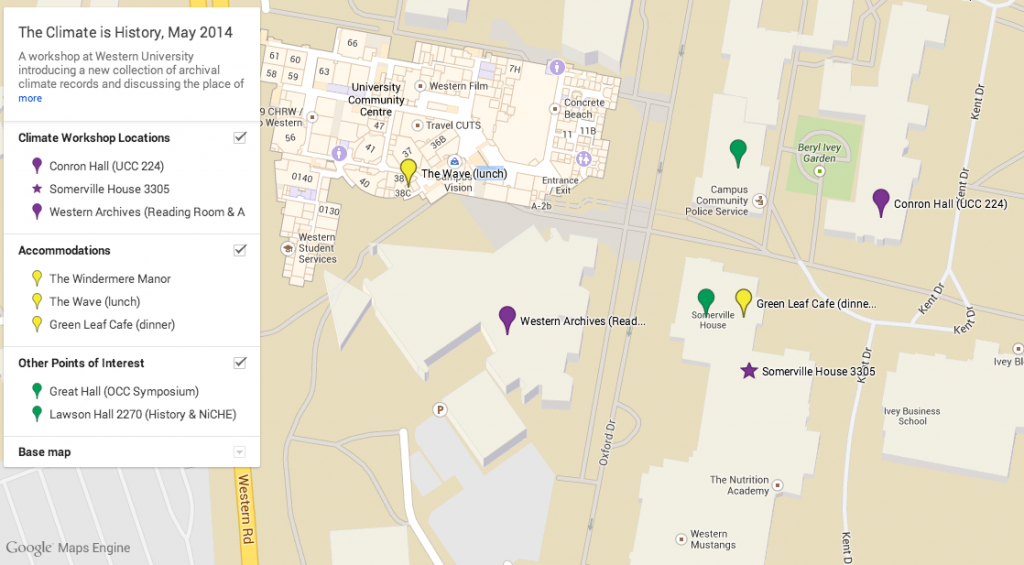Expand the Base map dropdown
The image size is (1024, 565).
[239, 452]
